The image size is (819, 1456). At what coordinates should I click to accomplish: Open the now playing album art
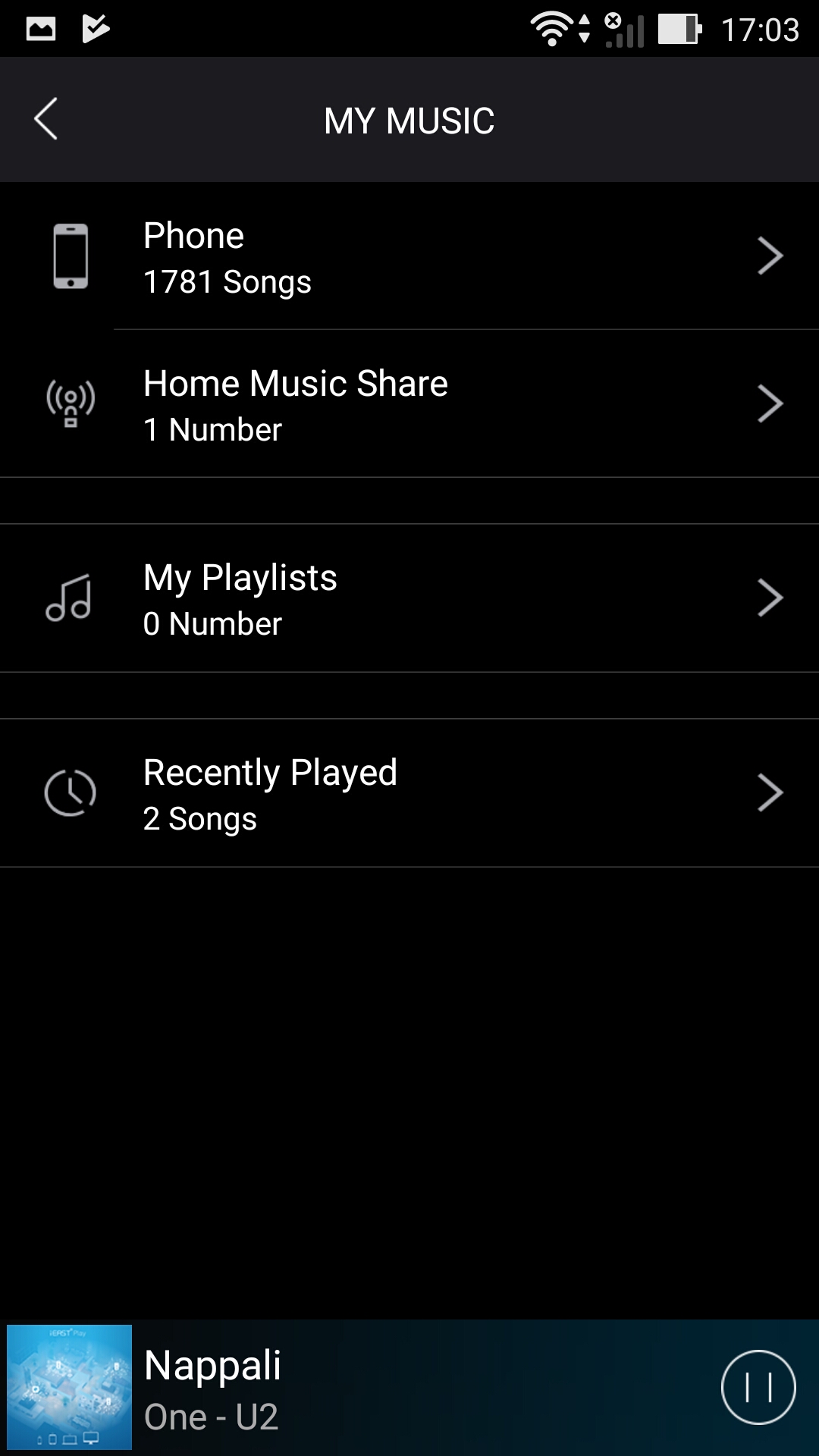[x=69, y=1387]
